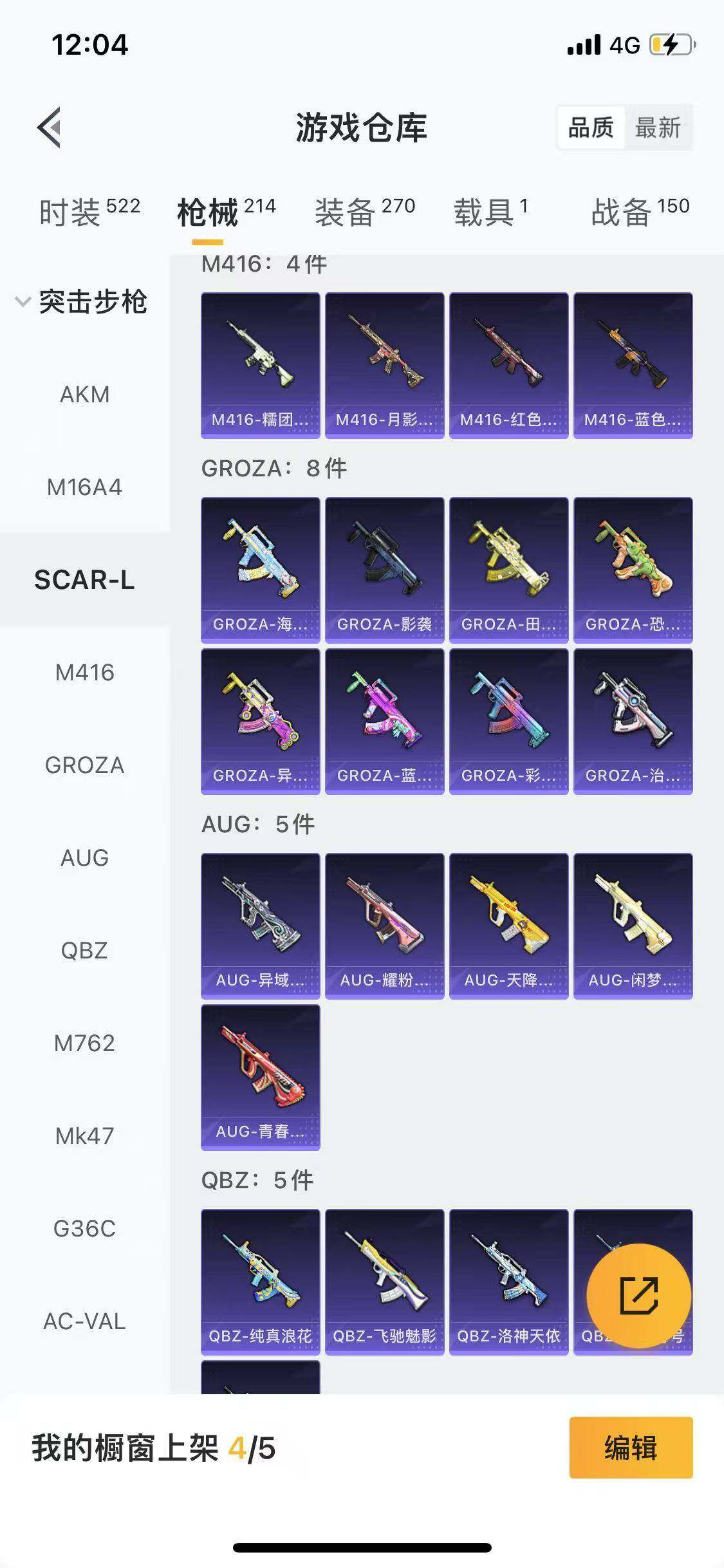
Task: Select M16A4 in the side list
Action: pyautogui.click(x=84, y=487)
